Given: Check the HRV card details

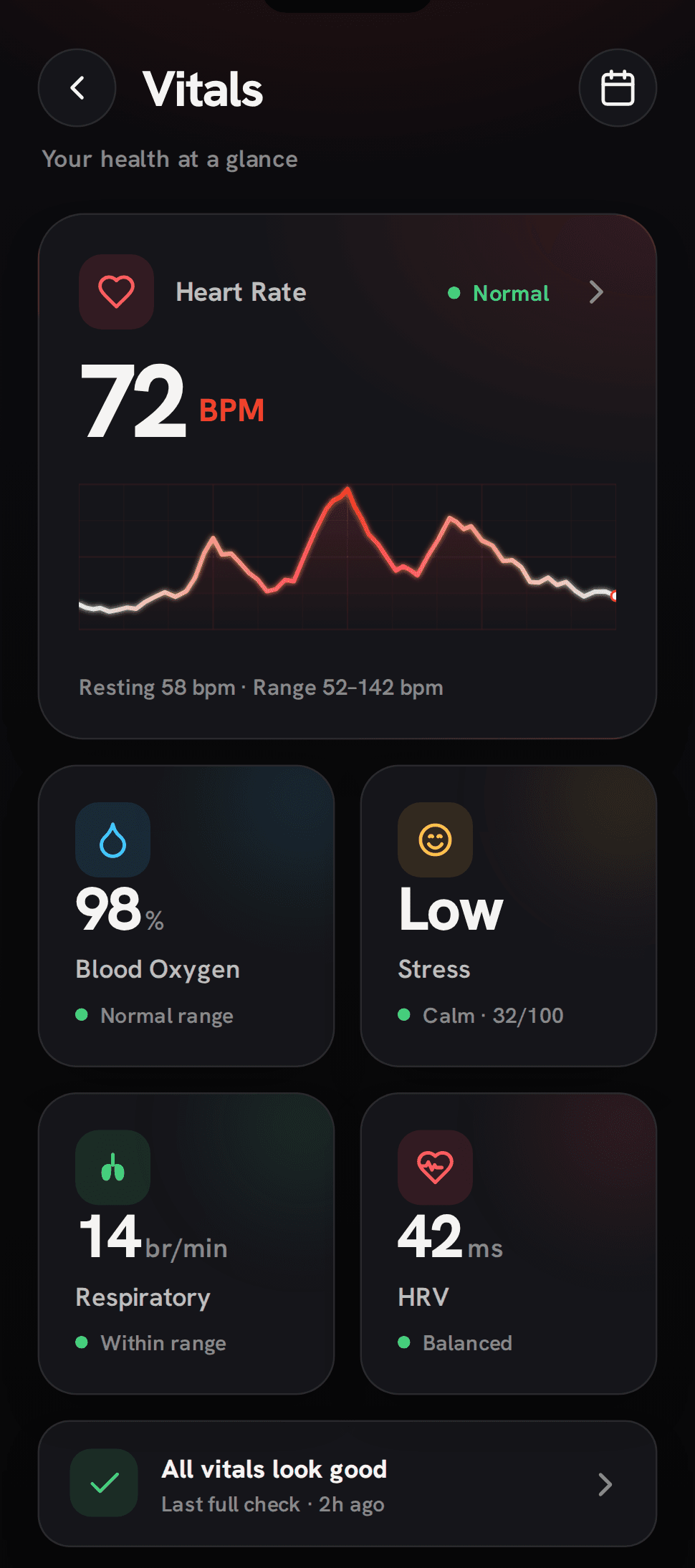Looking at the screenshot, I should [509, 1244].
